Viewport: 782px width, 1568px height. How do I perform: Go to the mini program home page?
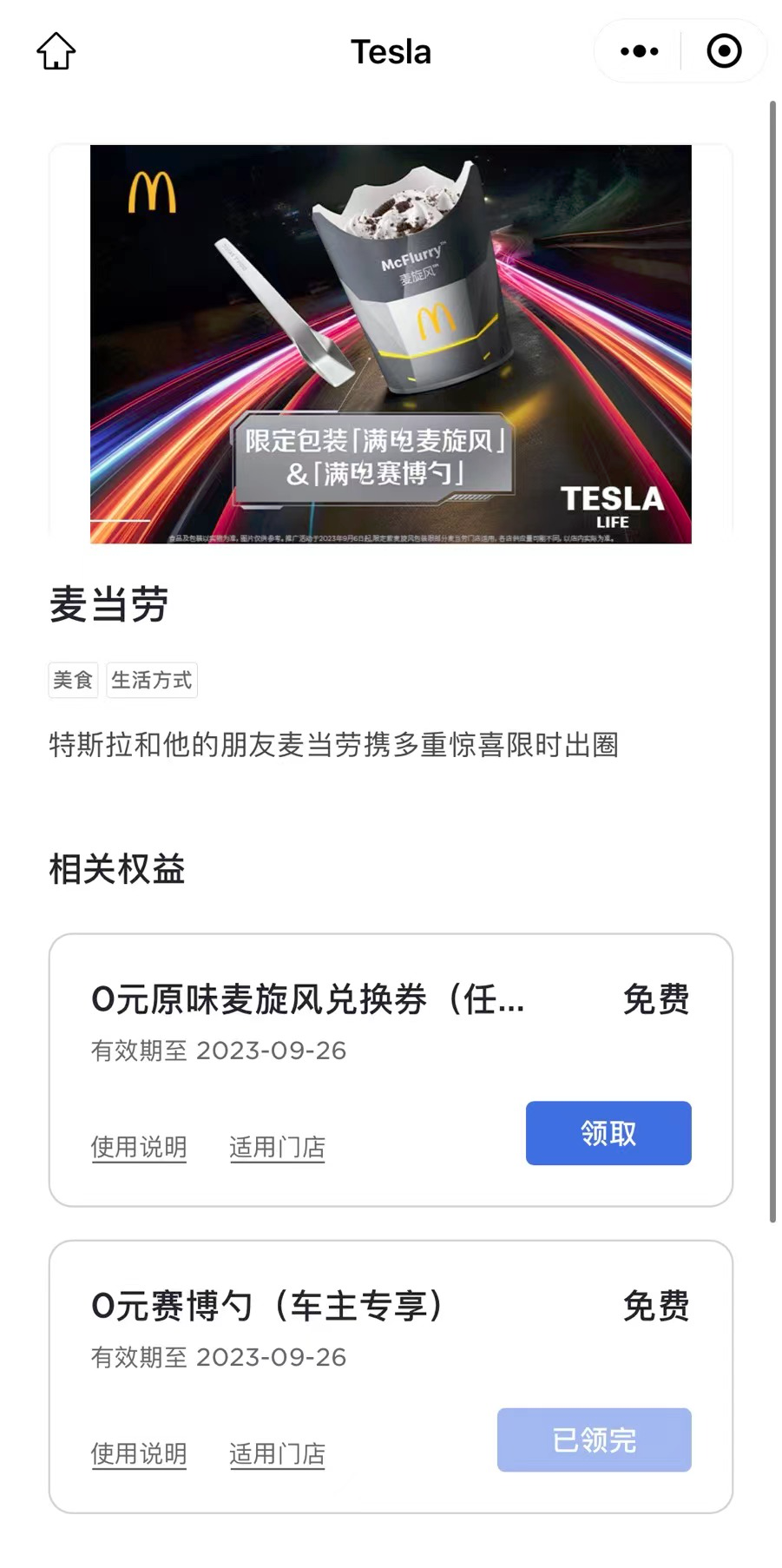(56, 51)
